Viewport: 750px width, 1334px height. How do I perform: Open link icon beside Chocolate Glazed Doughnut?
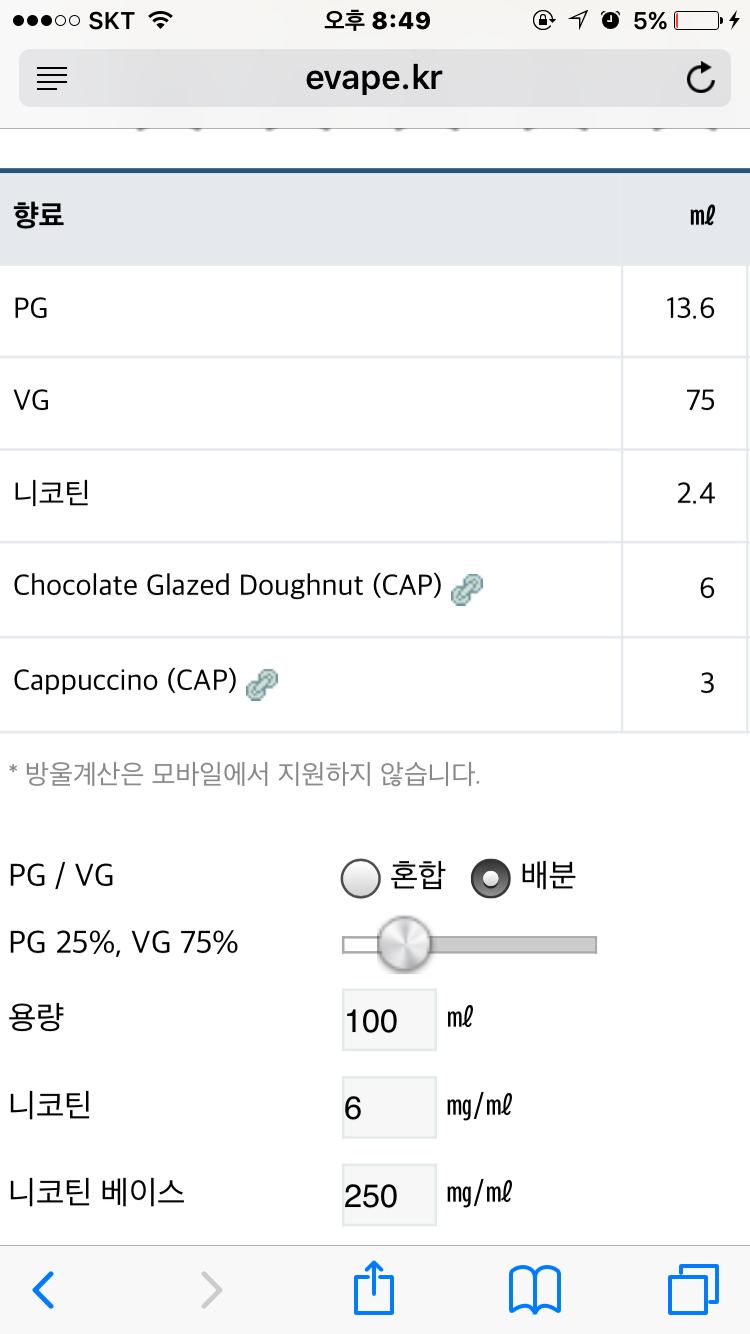coord(467,589)
